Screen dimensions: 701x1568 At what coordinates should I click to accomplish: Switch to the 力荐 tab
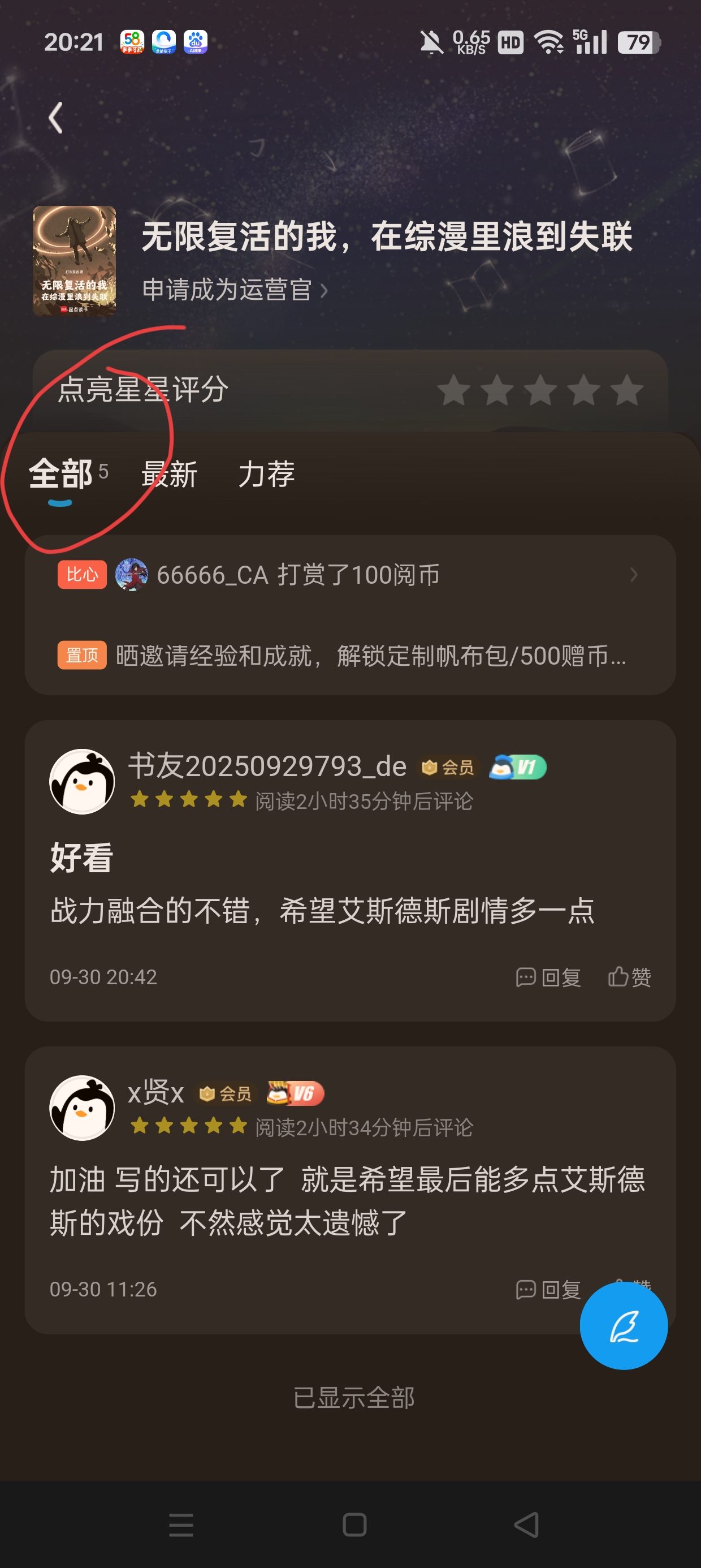266,474
